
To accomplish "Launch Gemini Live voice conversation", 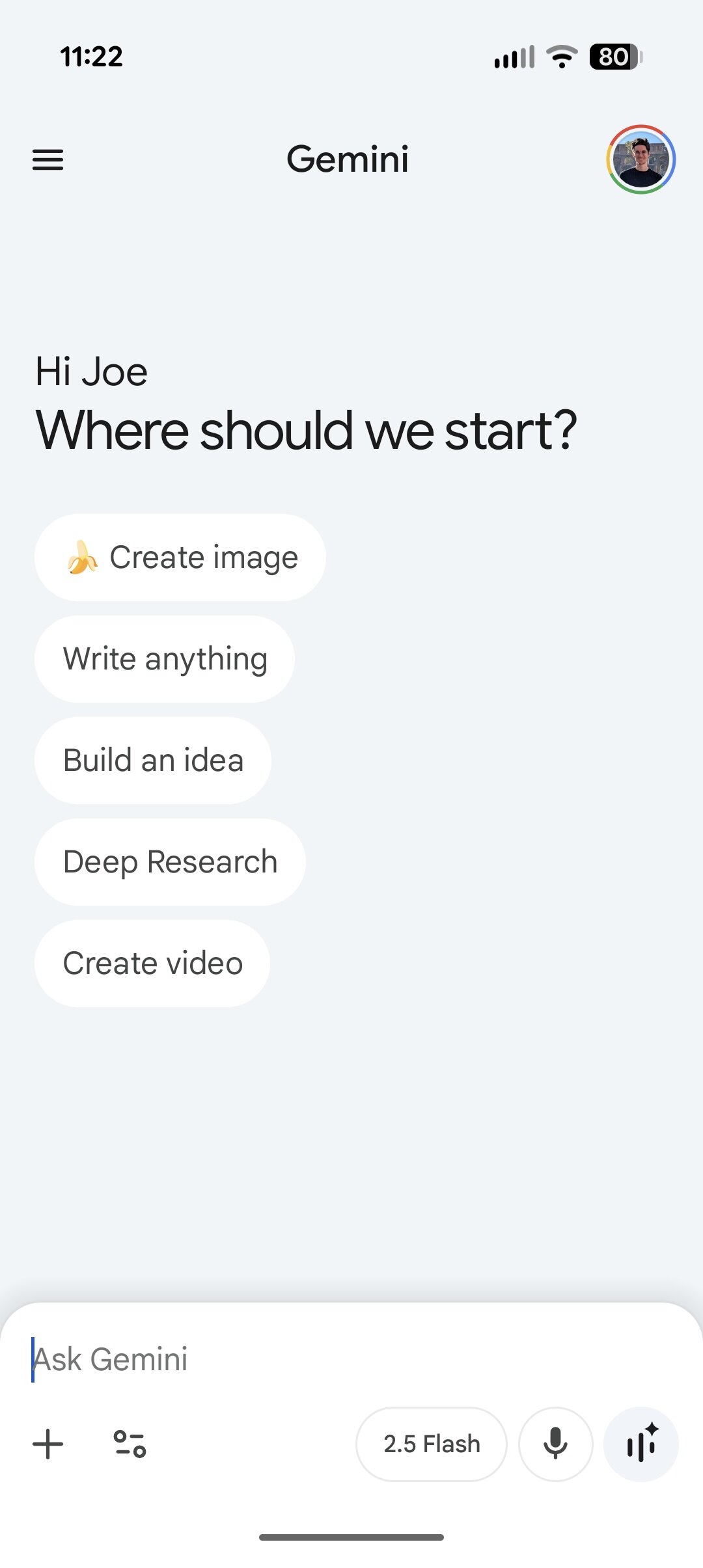I will (x=641, y=1444).
